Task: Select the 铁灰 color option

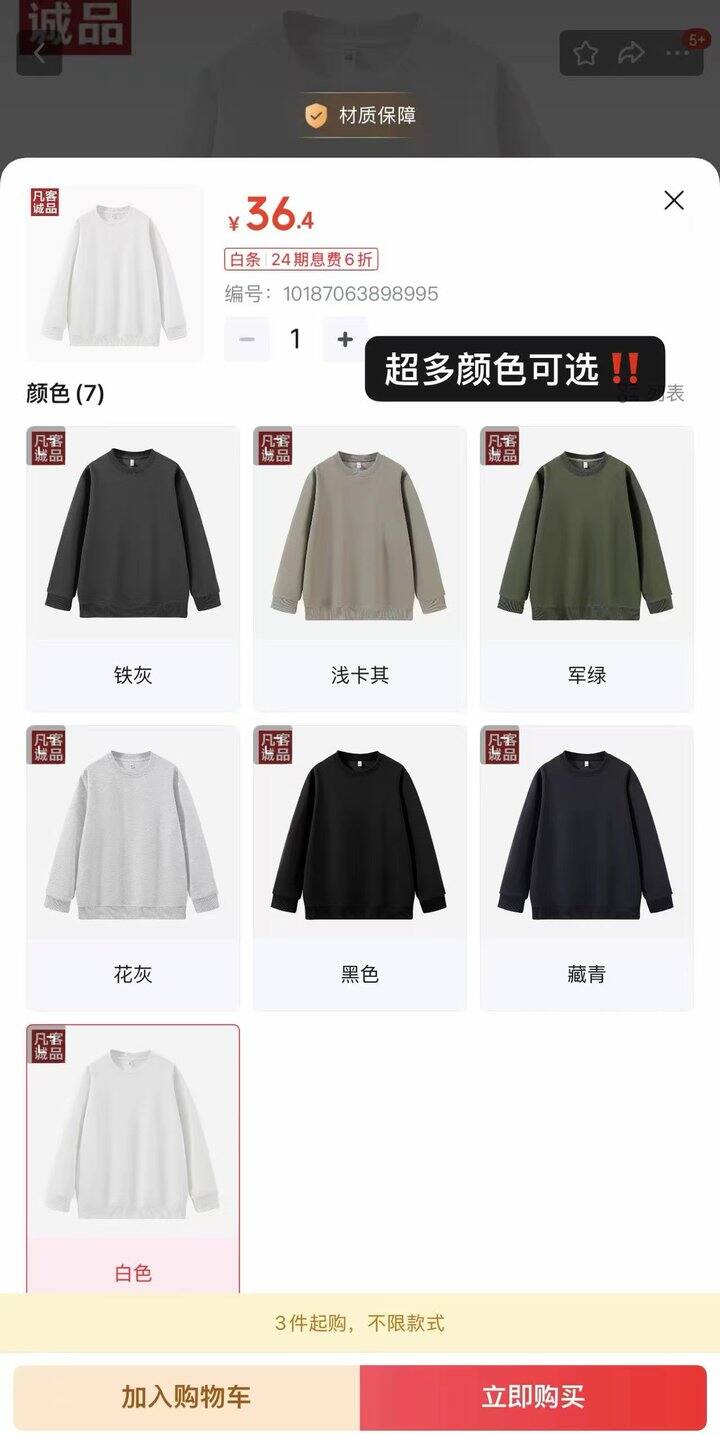Action: (133, 568)
